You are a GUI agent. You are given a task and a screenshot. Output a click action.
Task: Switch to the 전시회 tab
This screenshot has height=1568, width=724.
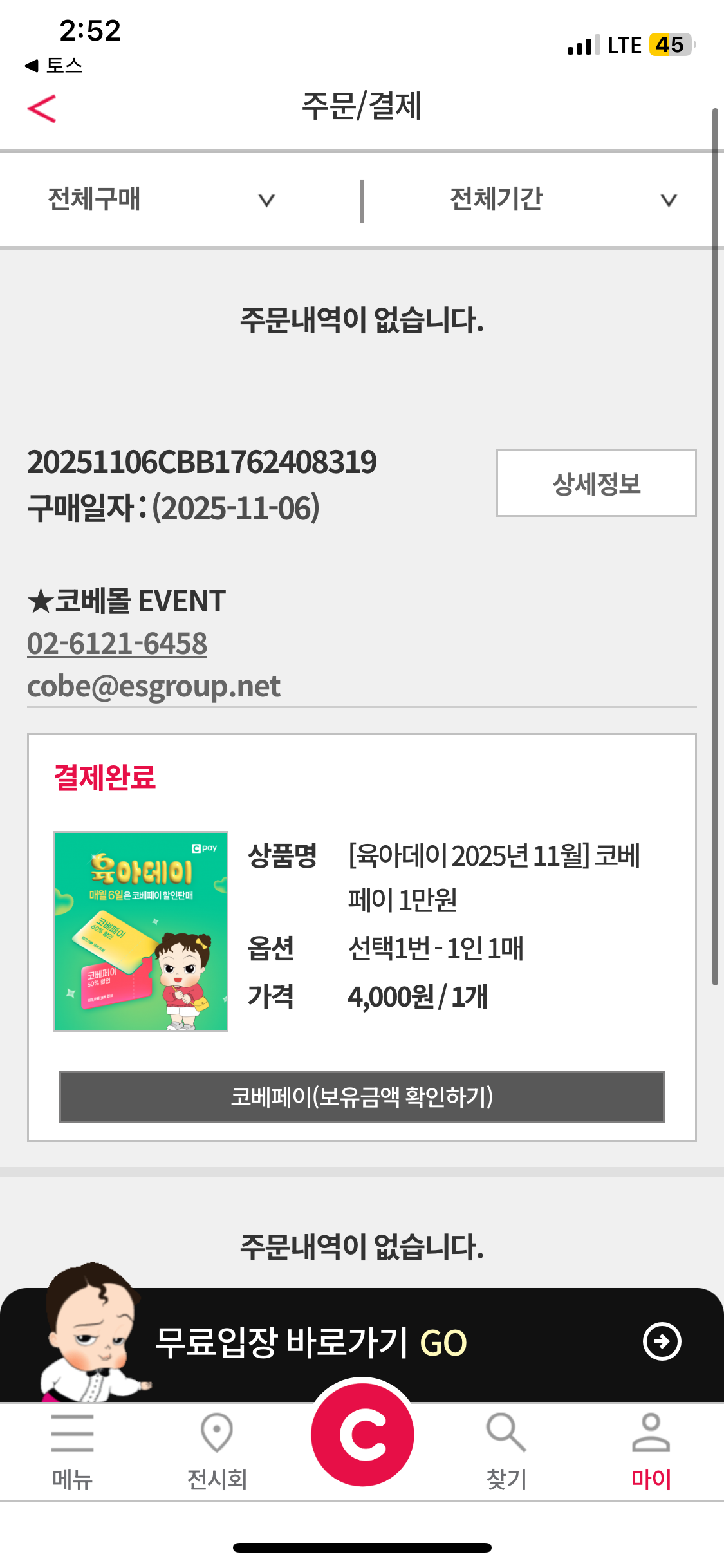point(217,1451)
